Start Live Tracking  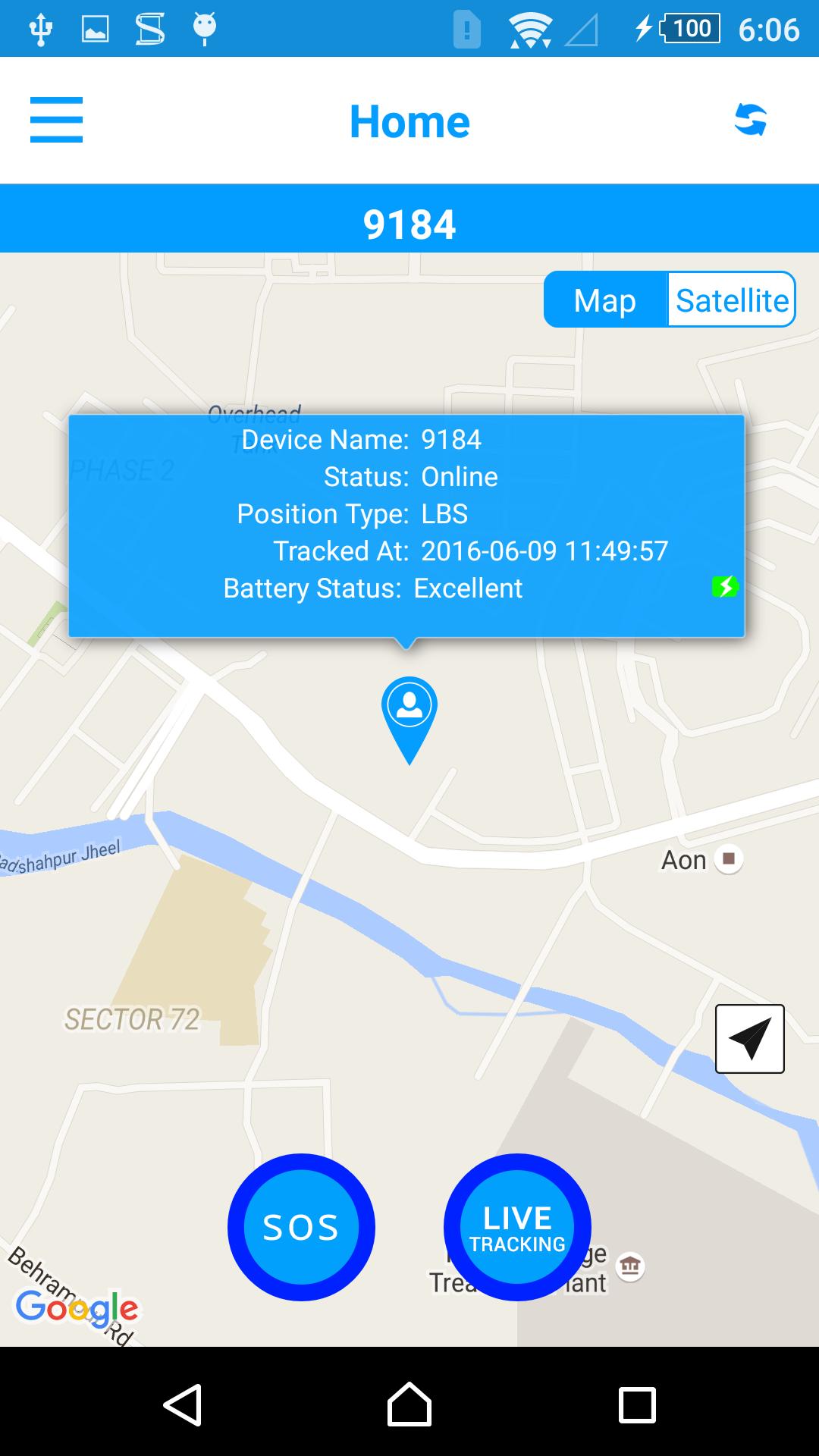click(x=517, y=1226)
